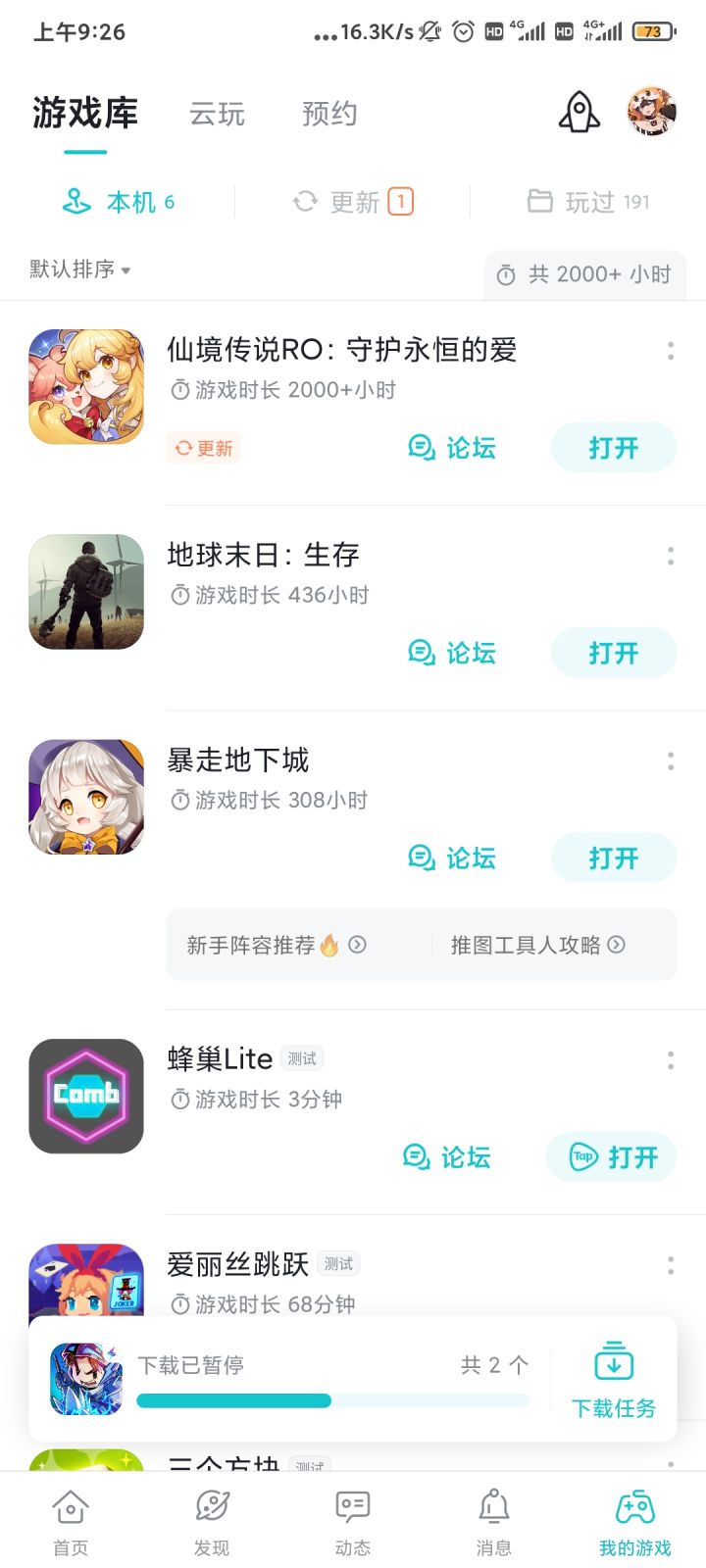Open 仙境传说RO options via three-dot menu
The height and width of the screenshot is (1568, 706).
[671, 350]
